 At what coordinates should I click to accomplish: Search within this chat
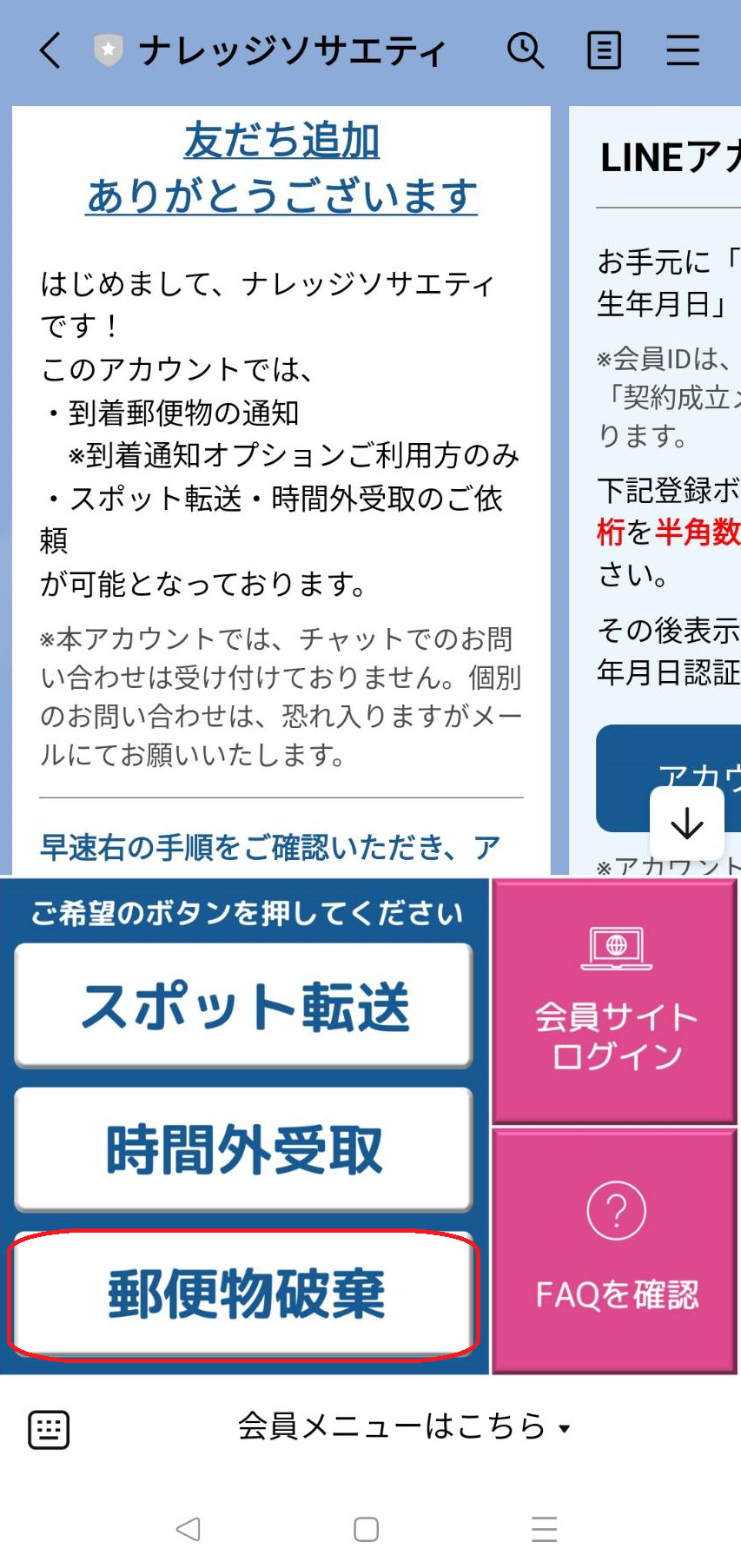(526, 50)
